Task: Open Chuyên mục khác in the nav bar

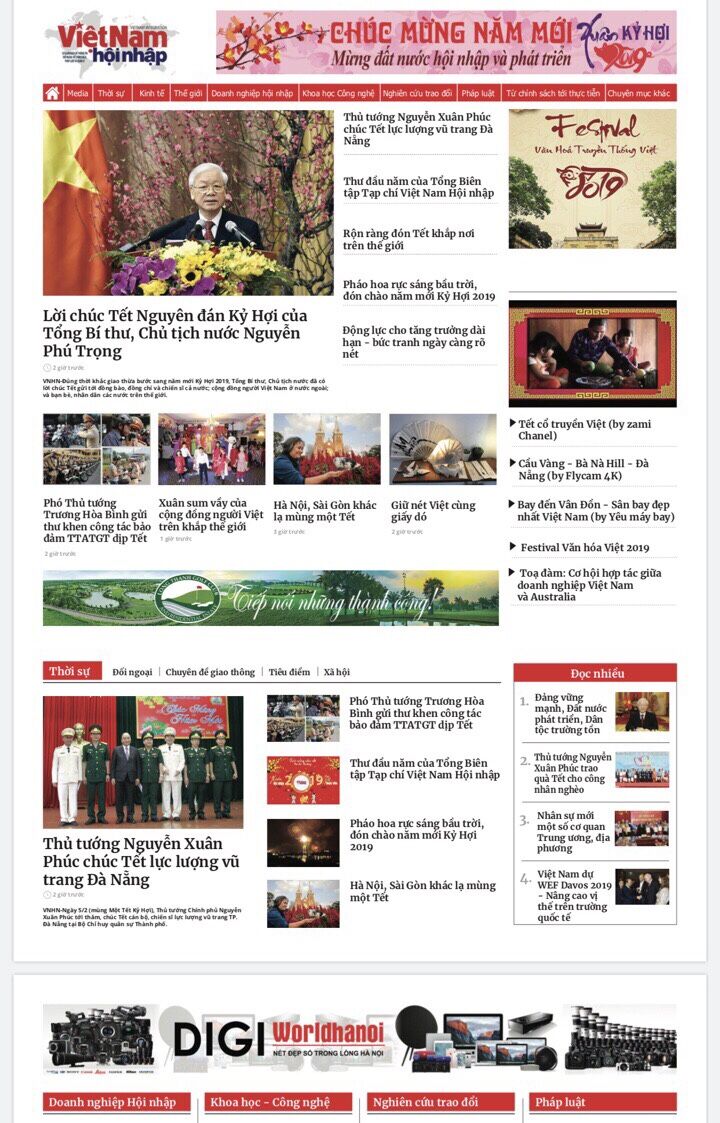Action: [x=639, y=93]
